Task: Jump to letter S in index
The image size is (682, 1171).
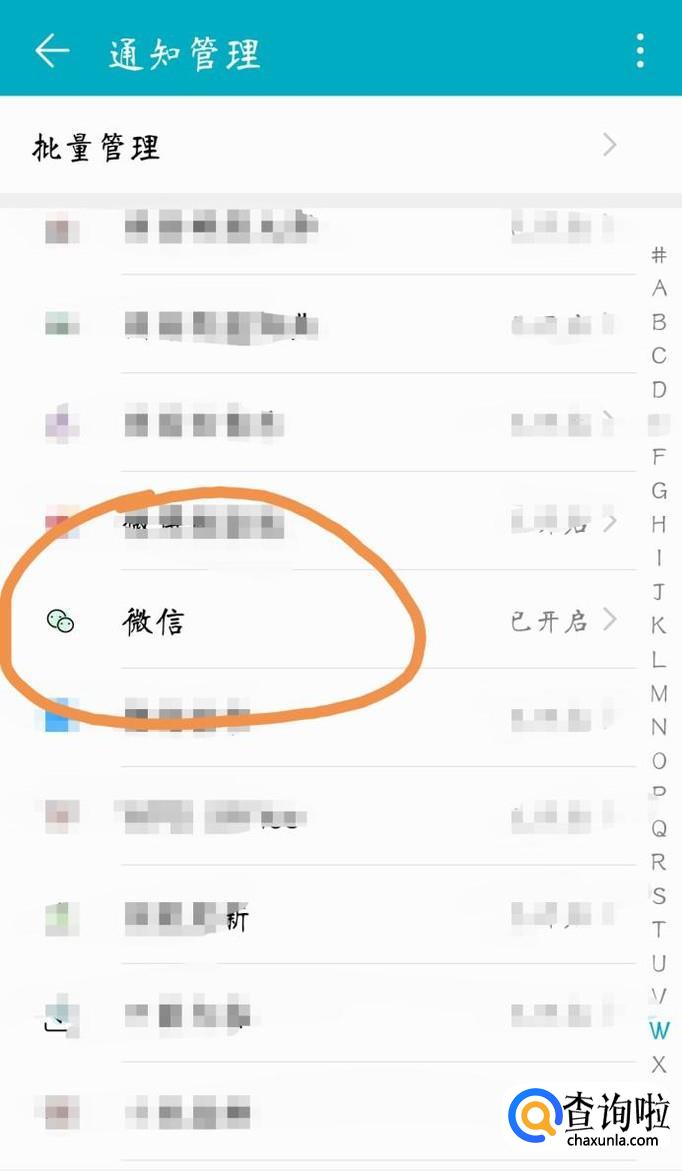Action: point(659,895)
